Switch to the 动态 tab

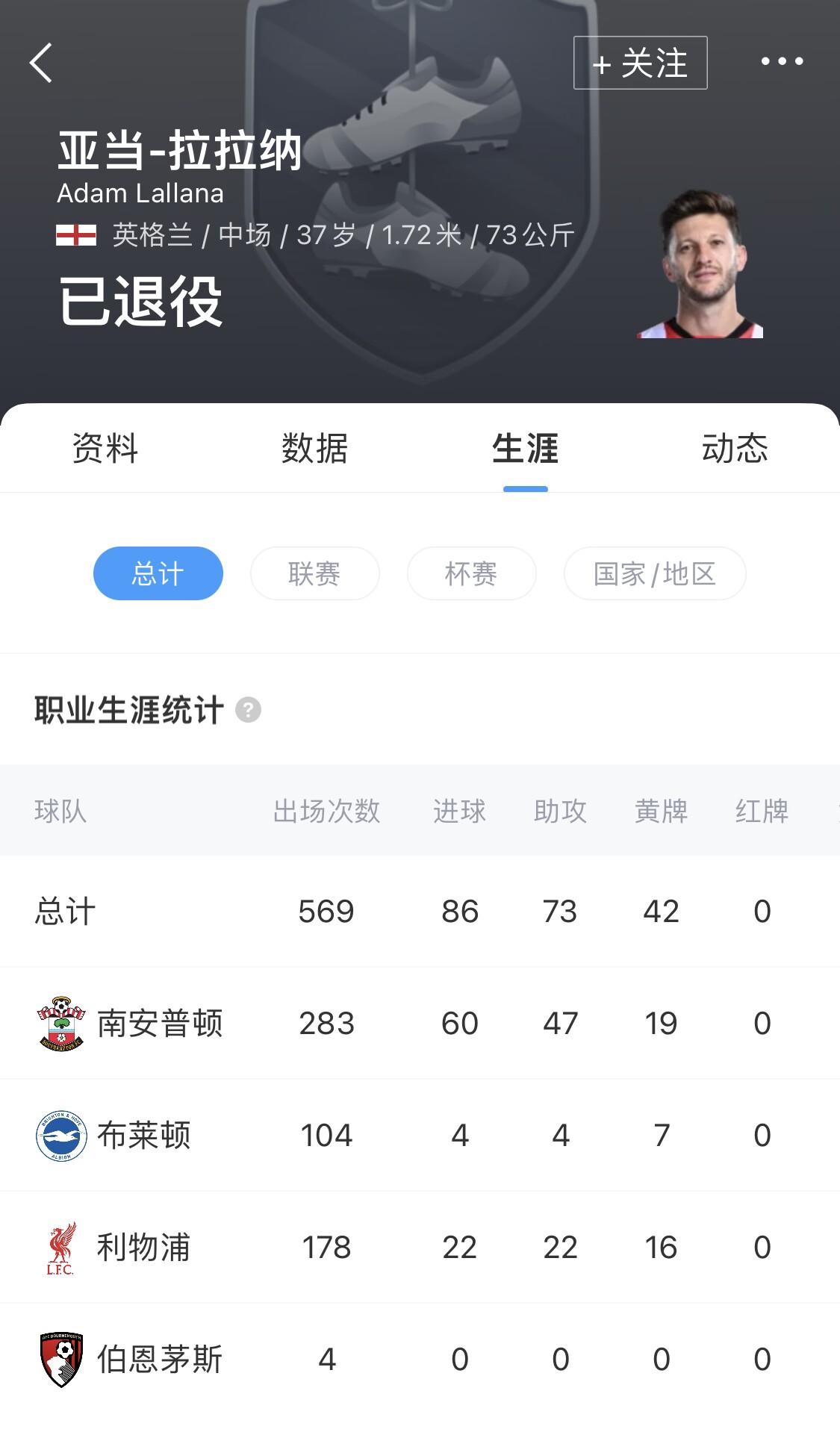(735, 449)
